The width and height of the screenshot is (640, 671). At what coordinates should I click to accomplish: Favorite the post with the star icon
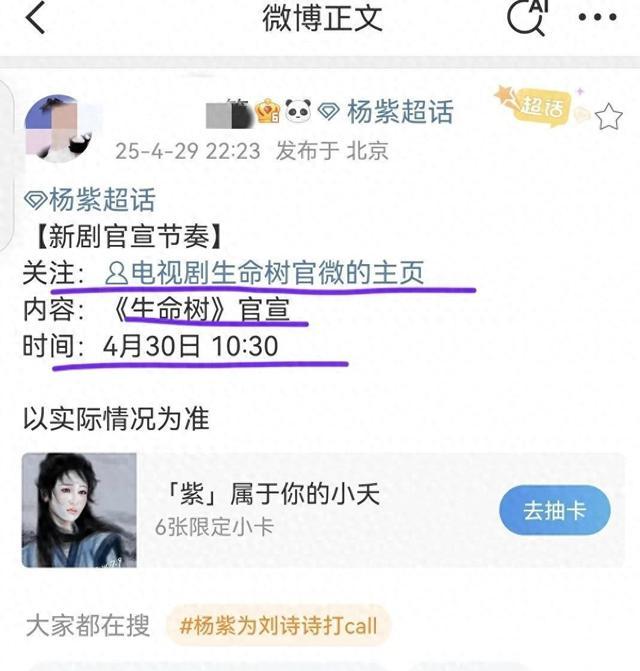[609, 118]
